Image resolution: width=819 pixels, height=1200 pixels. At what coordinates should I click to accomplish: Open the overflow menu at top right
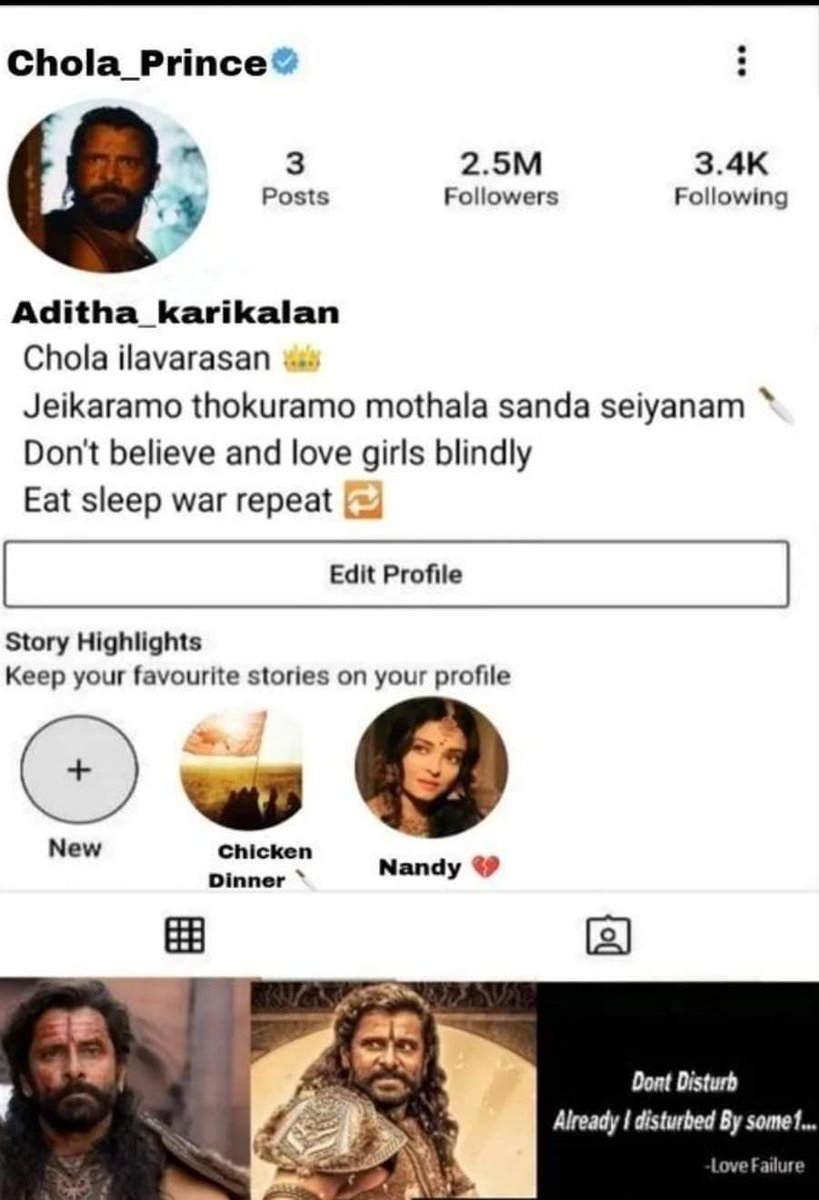[741, 62]
